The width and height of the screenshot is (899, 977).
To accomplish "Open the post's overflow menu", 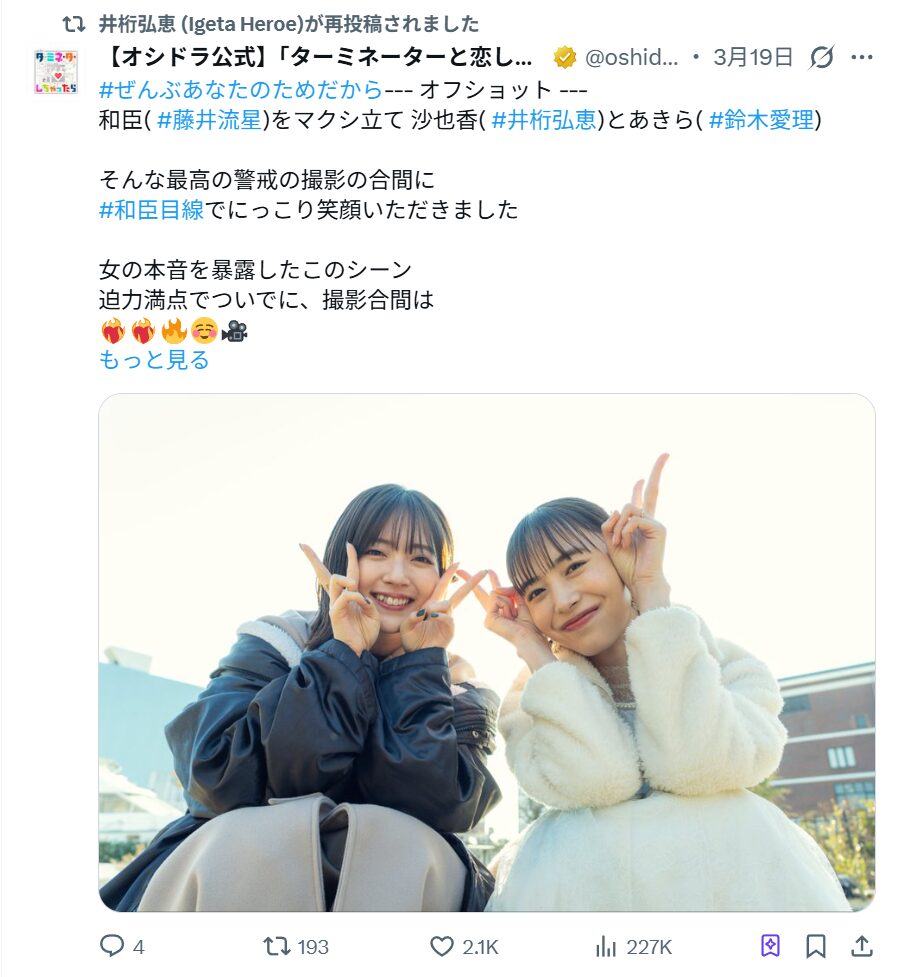I will point(861,57).
